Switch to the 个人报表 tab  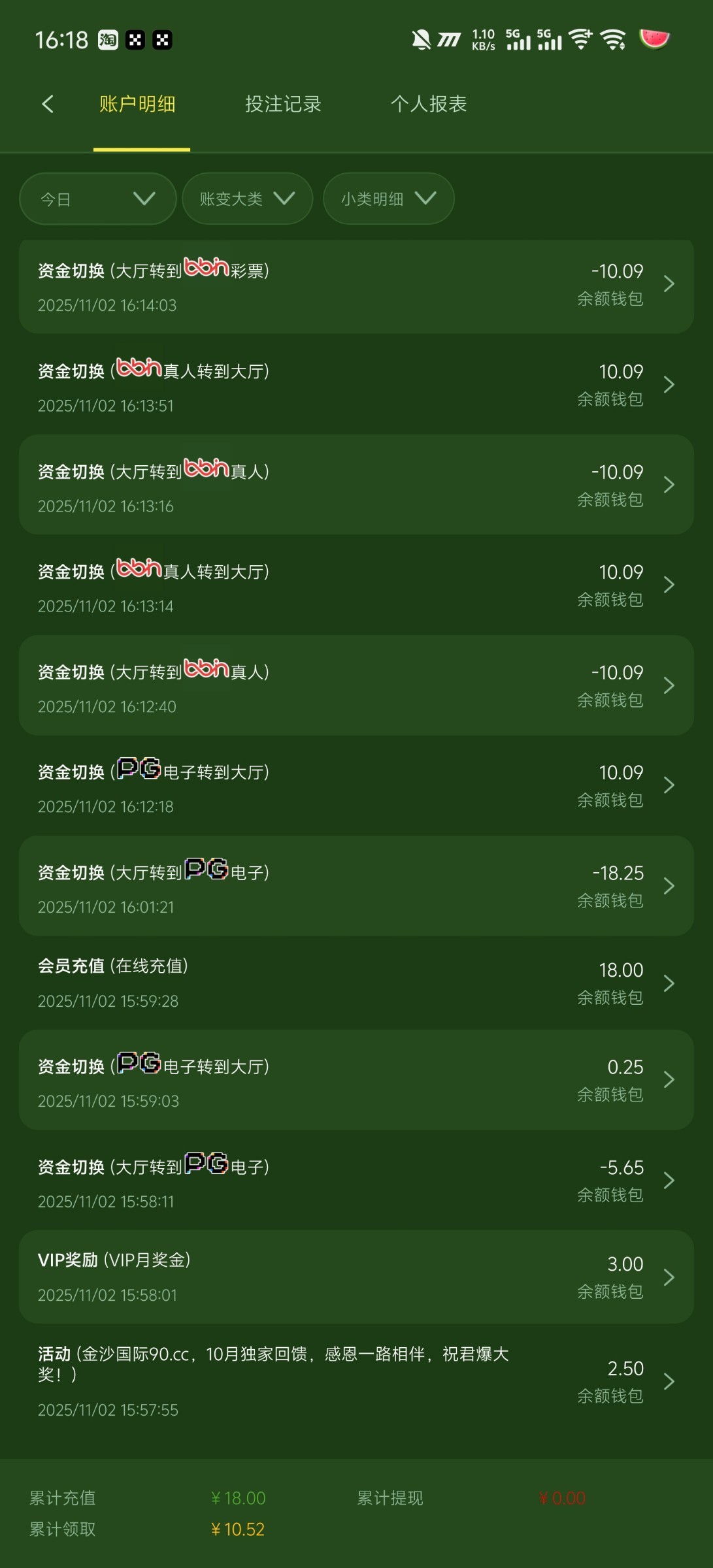pyautogui.click(x=429, y=104)
